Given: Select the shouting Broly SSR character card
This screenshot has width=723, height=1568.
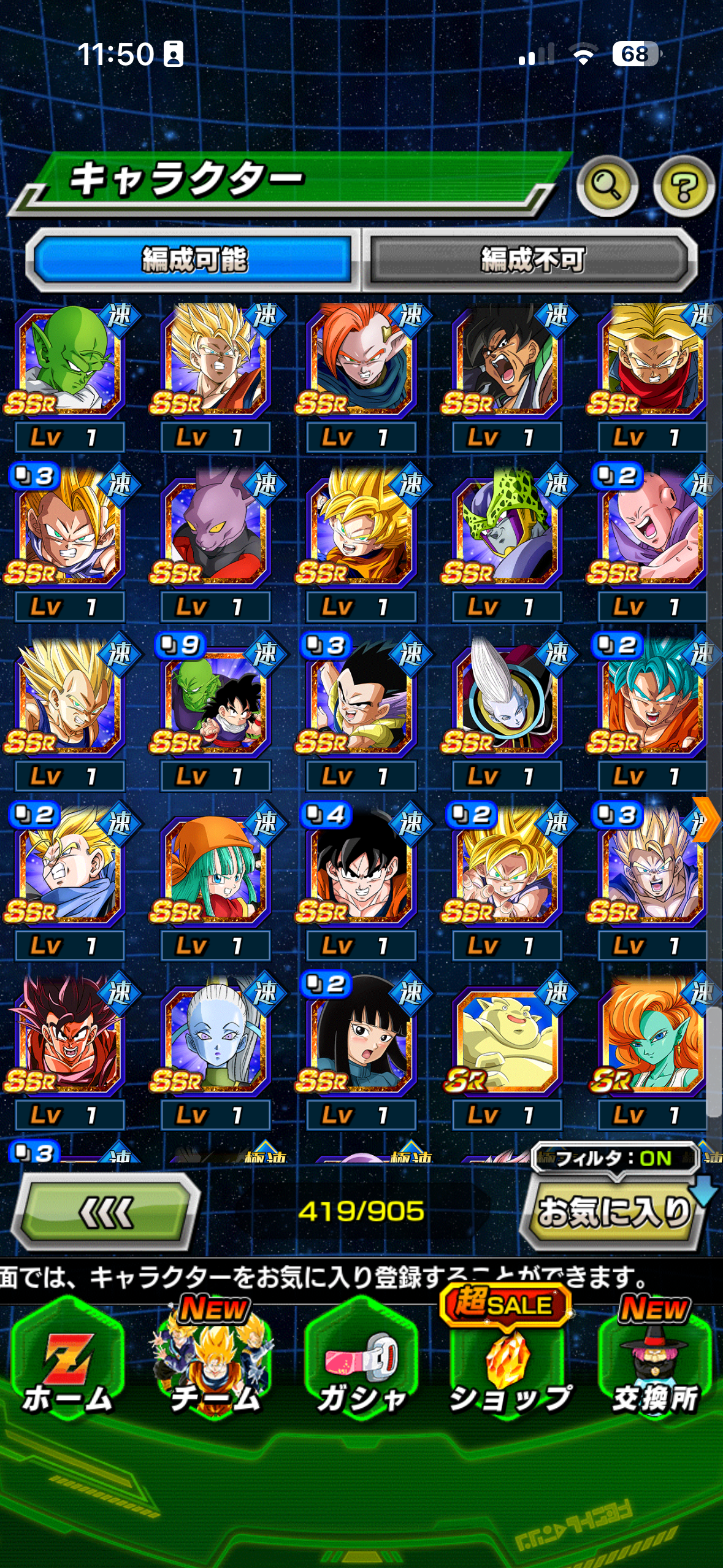Looking at the screenshot, I should (x=504, y=362).
